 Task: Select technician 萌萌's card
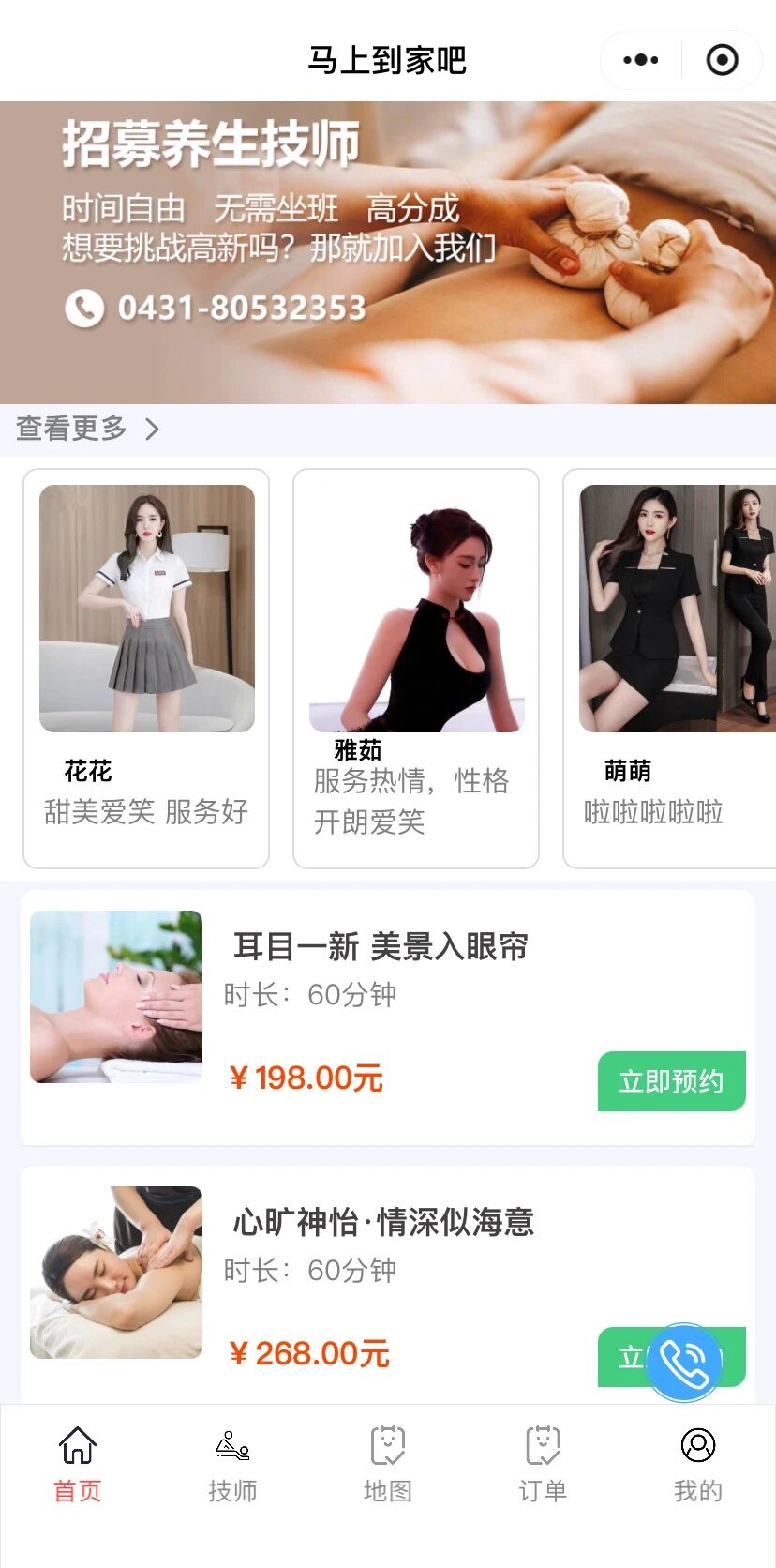click(x=669, y=669)
